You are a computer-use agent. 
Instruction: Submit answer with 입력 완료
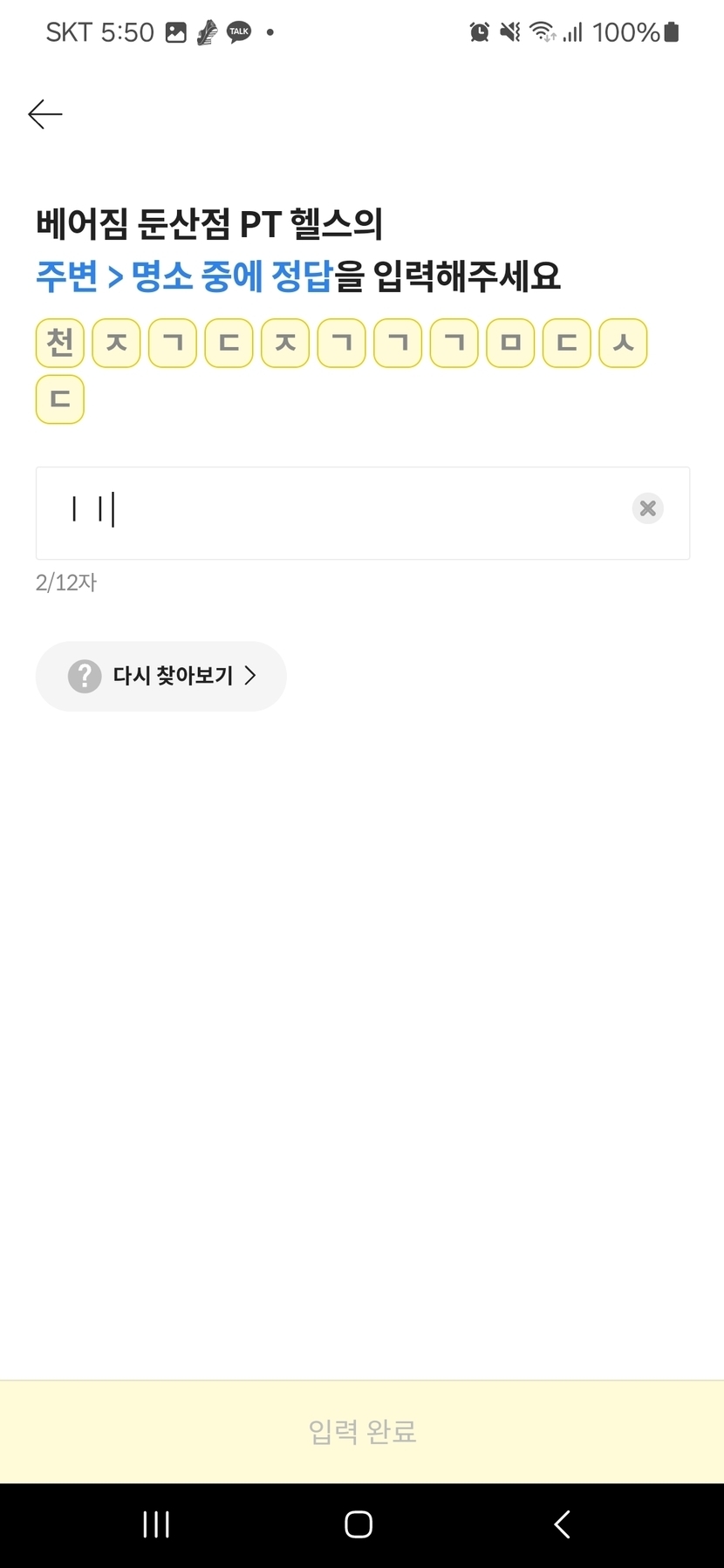click(x=362, y=1431)
